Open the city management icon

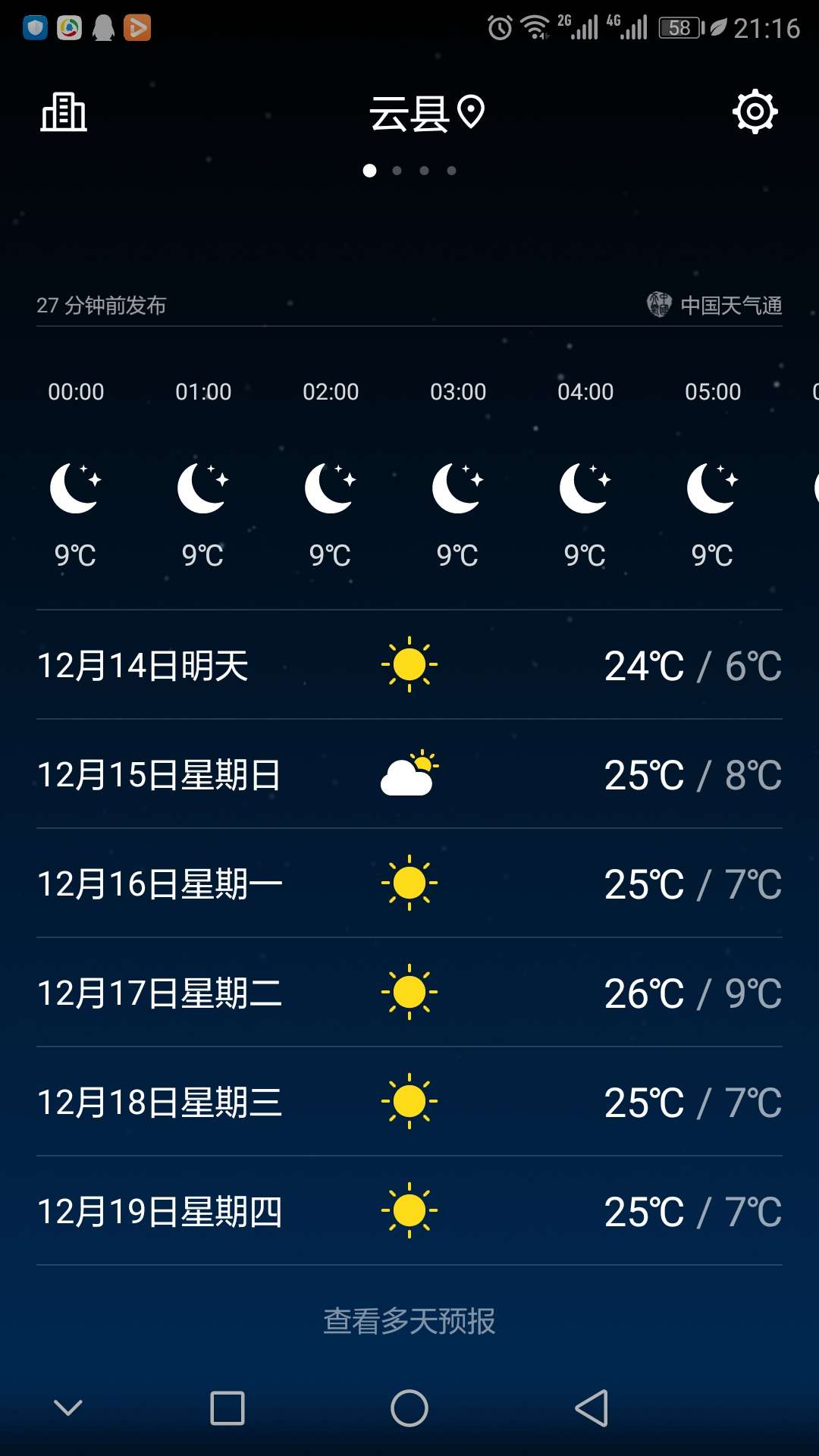(x=64, y=113)
